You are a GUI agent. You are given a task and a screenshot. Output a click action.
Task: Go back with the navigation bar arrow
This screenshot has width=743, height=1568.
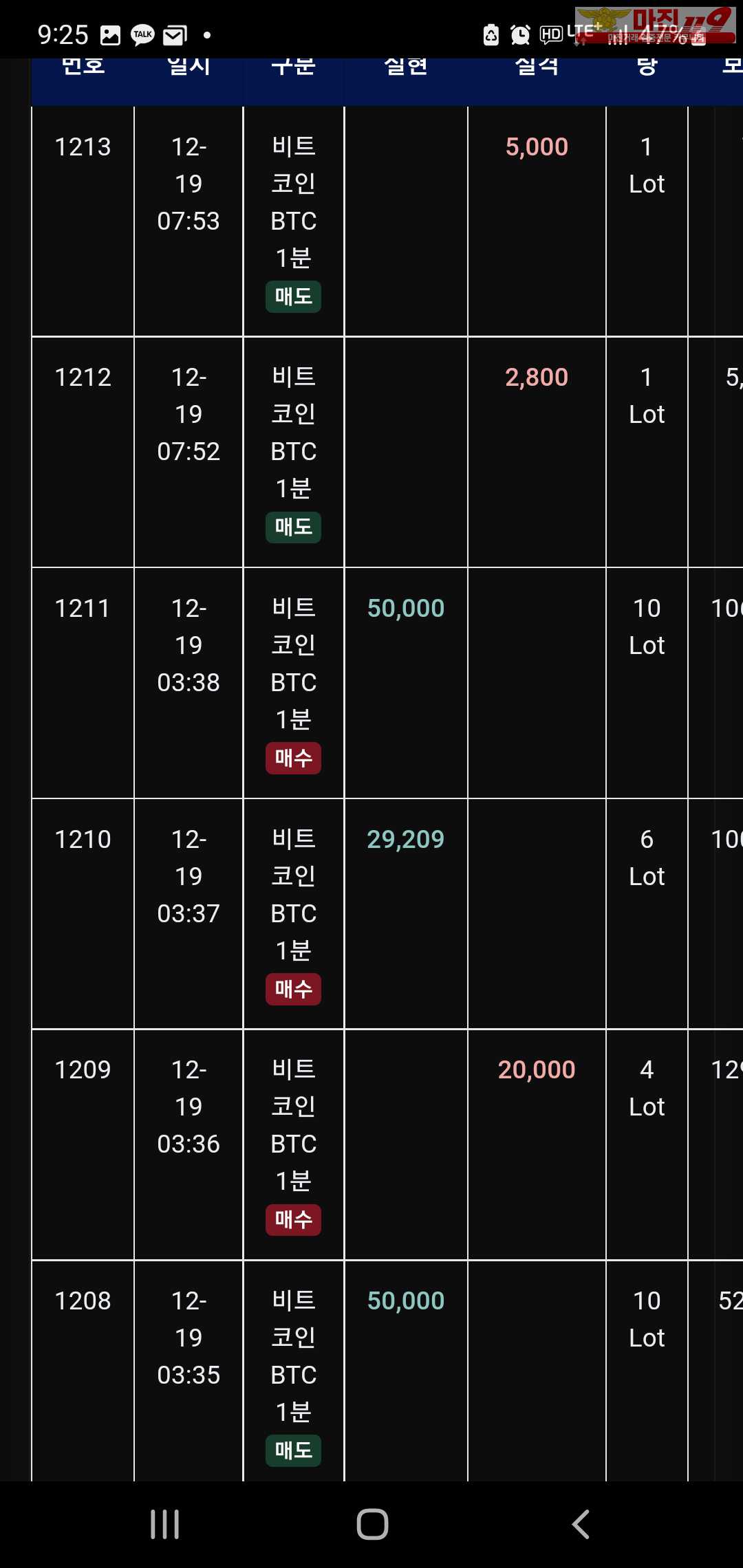[581, 1524]
